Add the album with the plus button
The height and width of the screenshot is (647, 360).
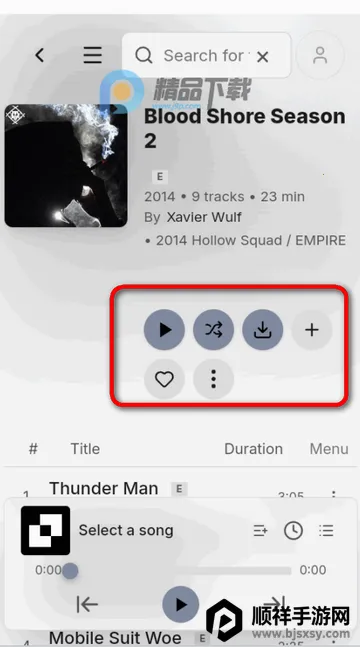click(312, 330)
